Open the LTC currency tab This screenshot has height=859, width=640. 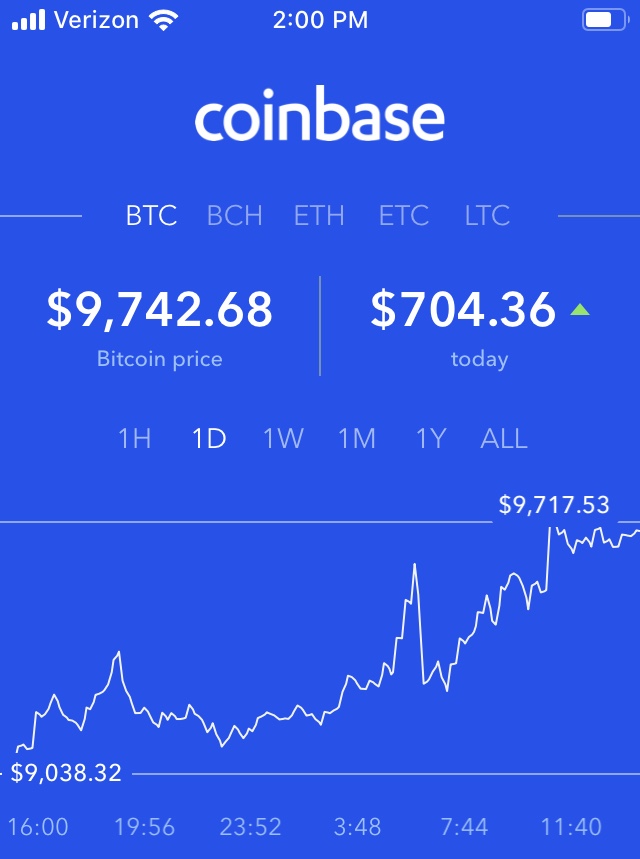click(x=487, y=216)
